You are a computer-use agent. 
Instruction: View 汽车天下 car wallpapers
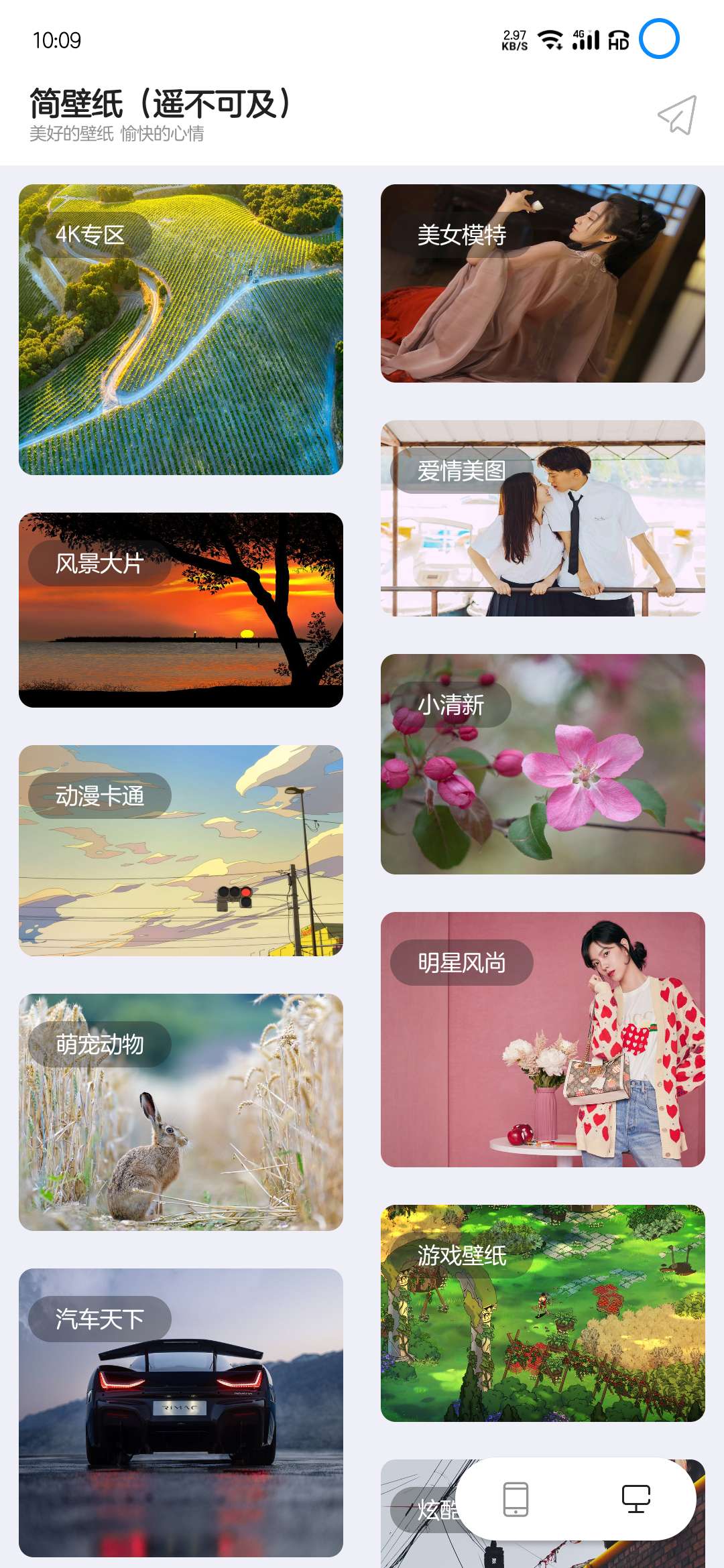(x=181, y=1413)
